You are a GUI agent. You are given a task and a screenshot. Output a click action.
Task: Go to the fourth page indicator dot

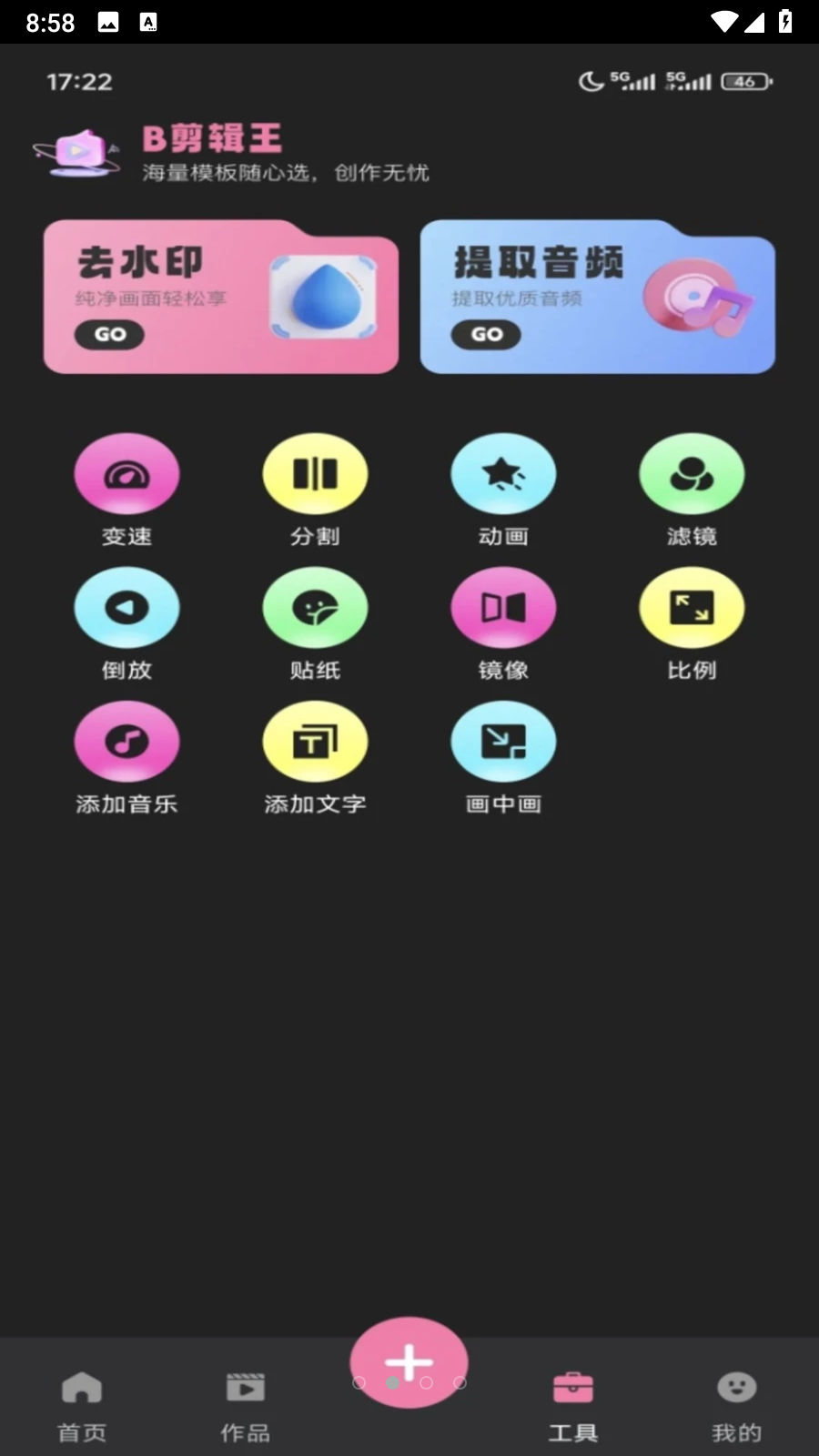(x=460, y=1382)
